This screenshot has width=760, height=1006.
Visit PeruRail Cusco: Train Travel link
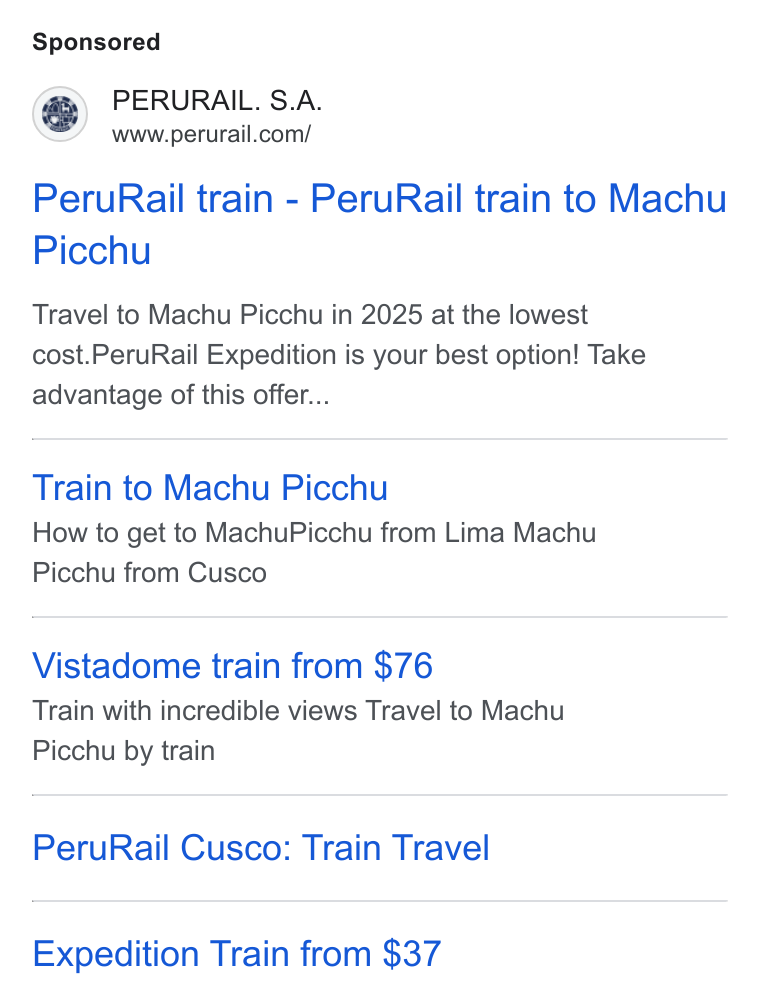click(261, 848)
